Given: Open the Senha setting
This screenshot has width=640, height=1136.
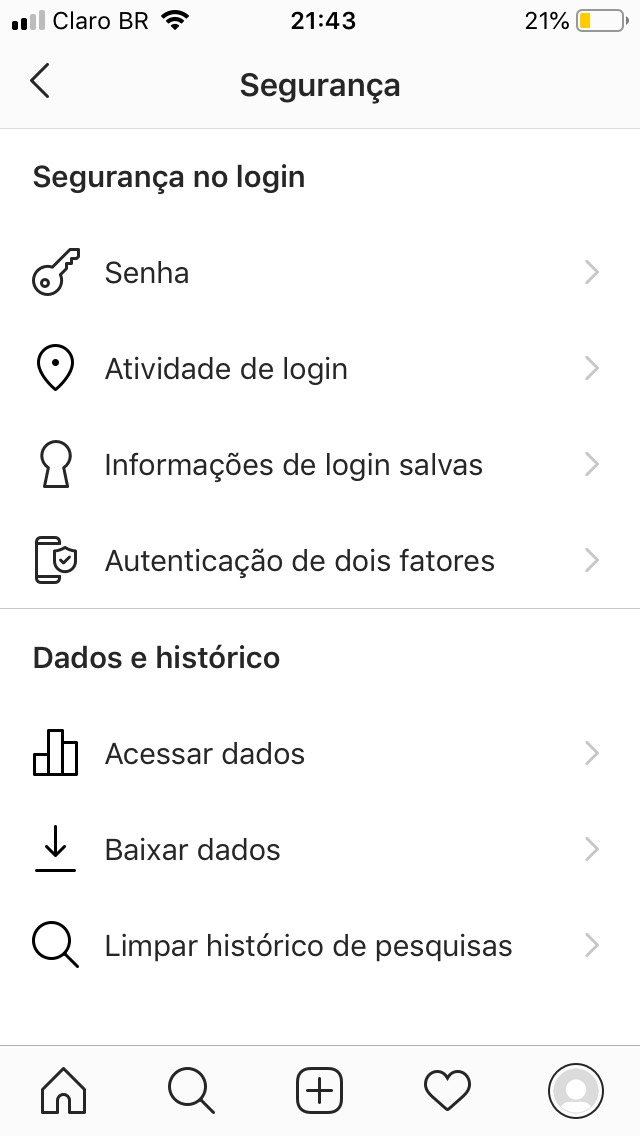Looking at the screenshot, I should pos(320,273).
